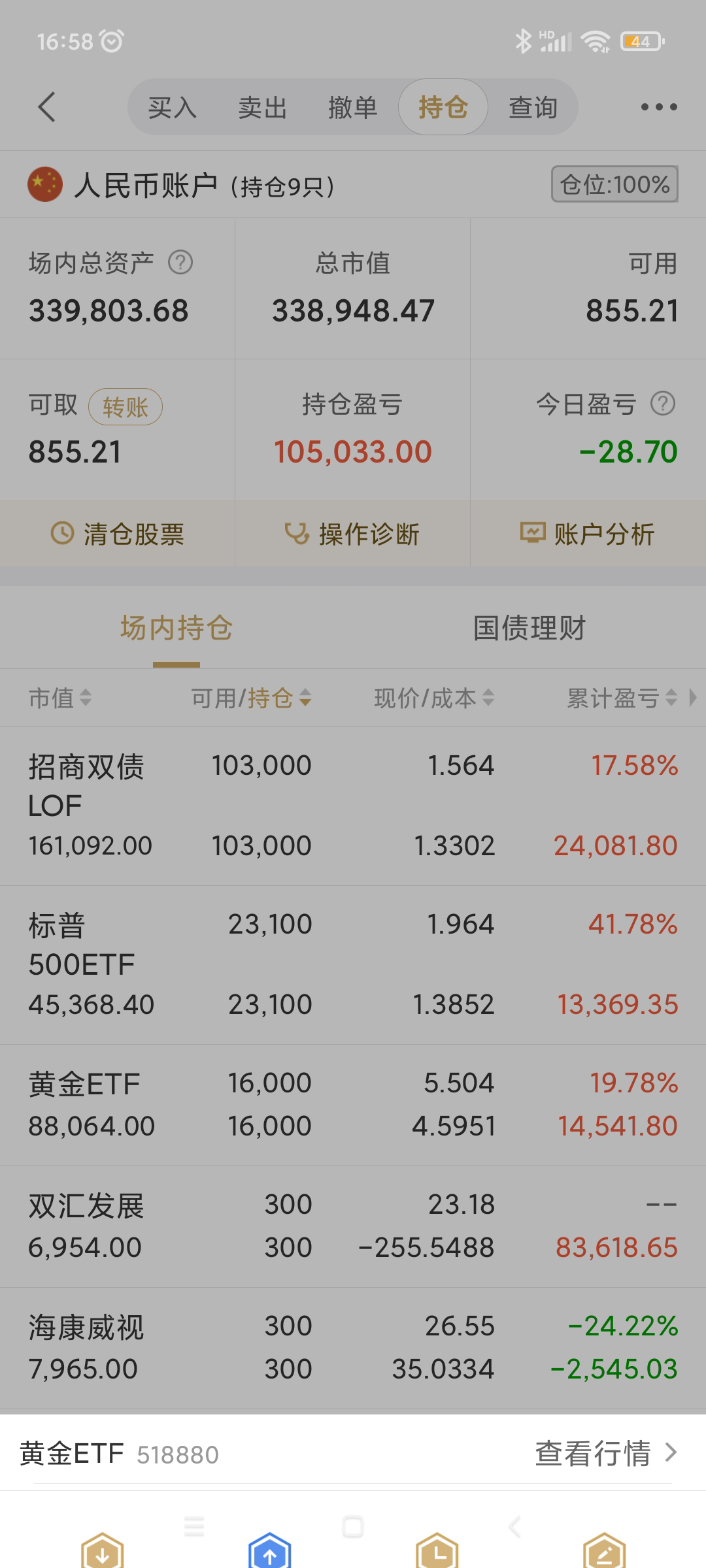Show help for 场内总资产
The height and width of the screenshot is (1568, 706).
(x=180, y=263)
